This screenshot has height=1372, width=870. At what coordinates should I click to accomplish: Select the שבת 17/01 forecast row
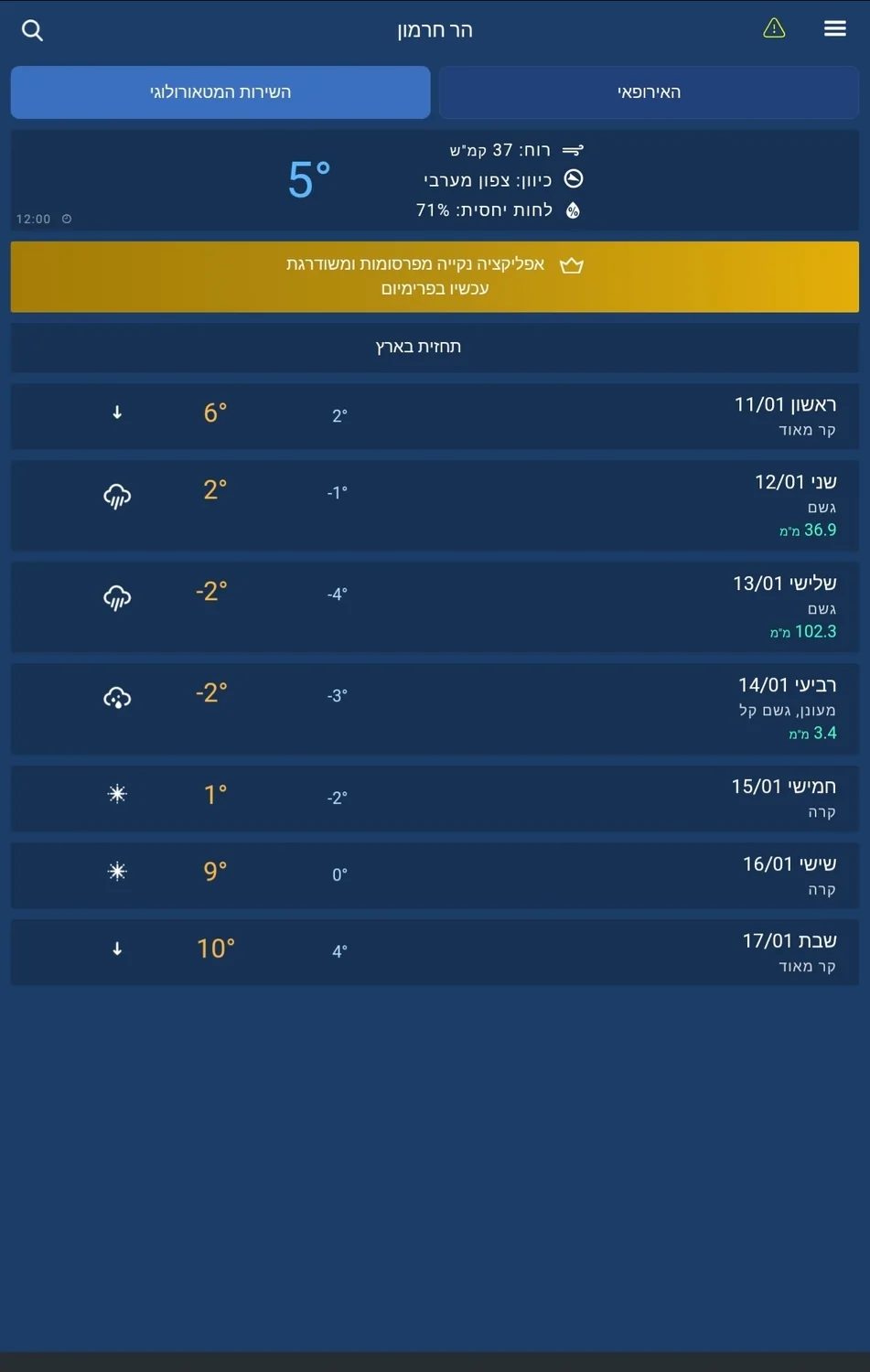(435, 952)
